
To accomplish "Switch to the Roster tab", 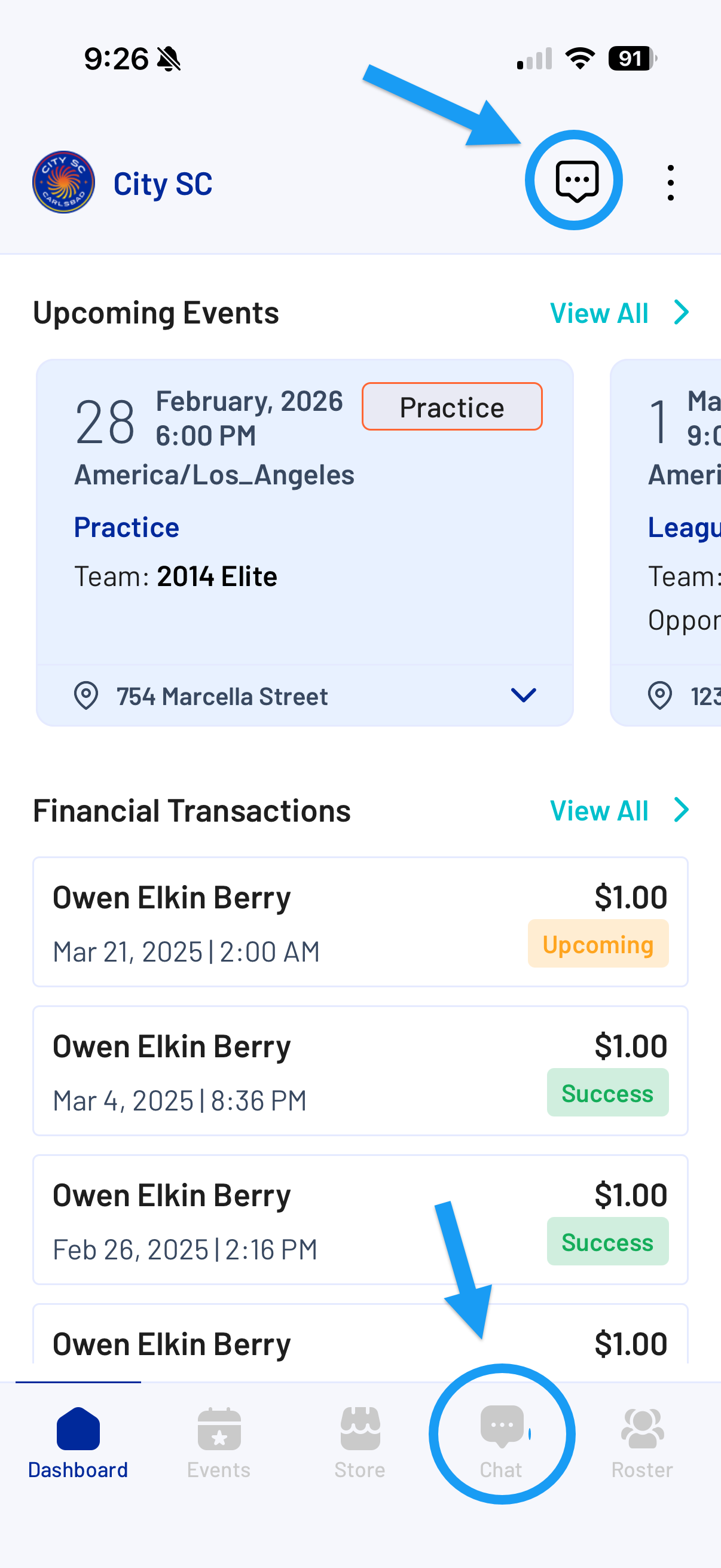I will [x=642, y=1442].
